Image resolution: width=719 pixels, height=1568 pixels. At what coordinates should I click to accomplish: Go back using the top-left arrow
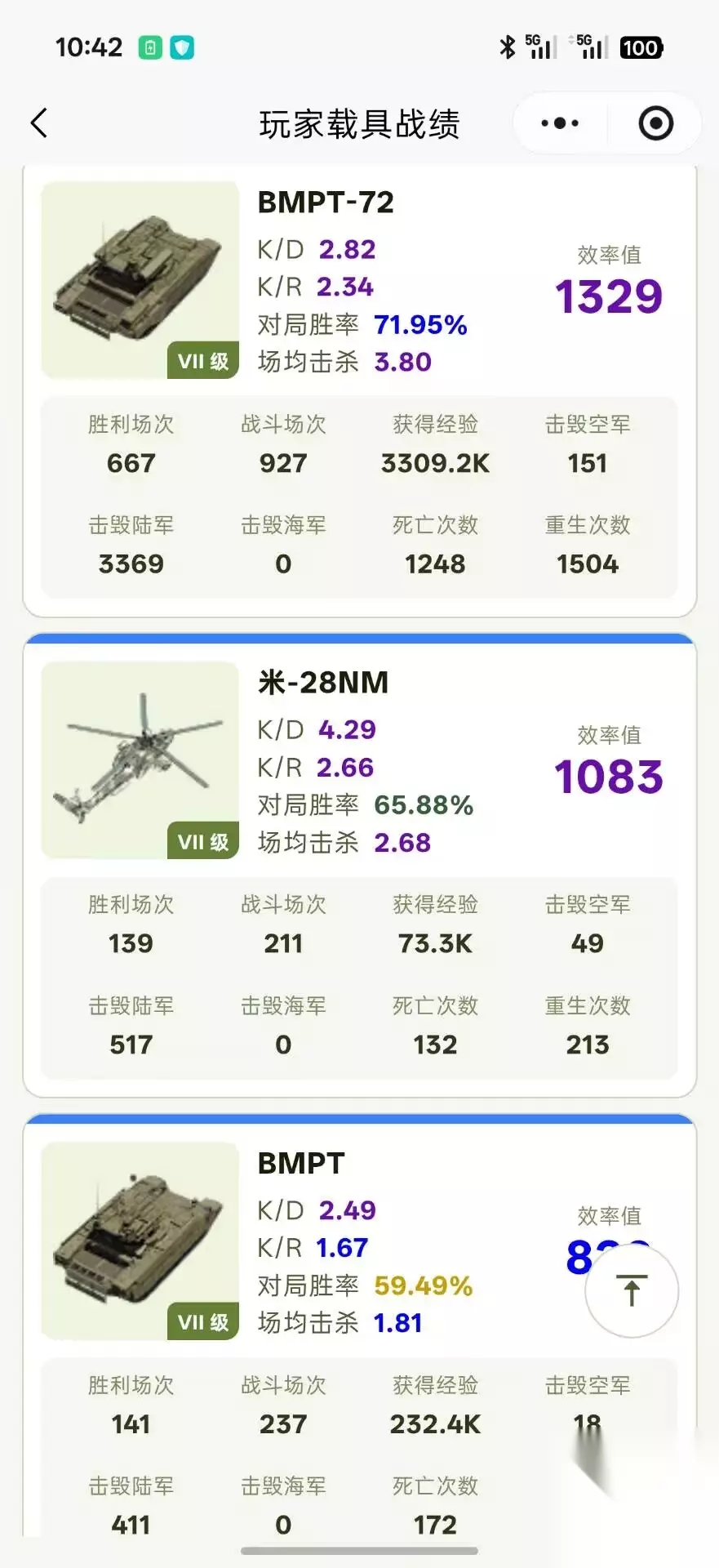click(39, 123)
